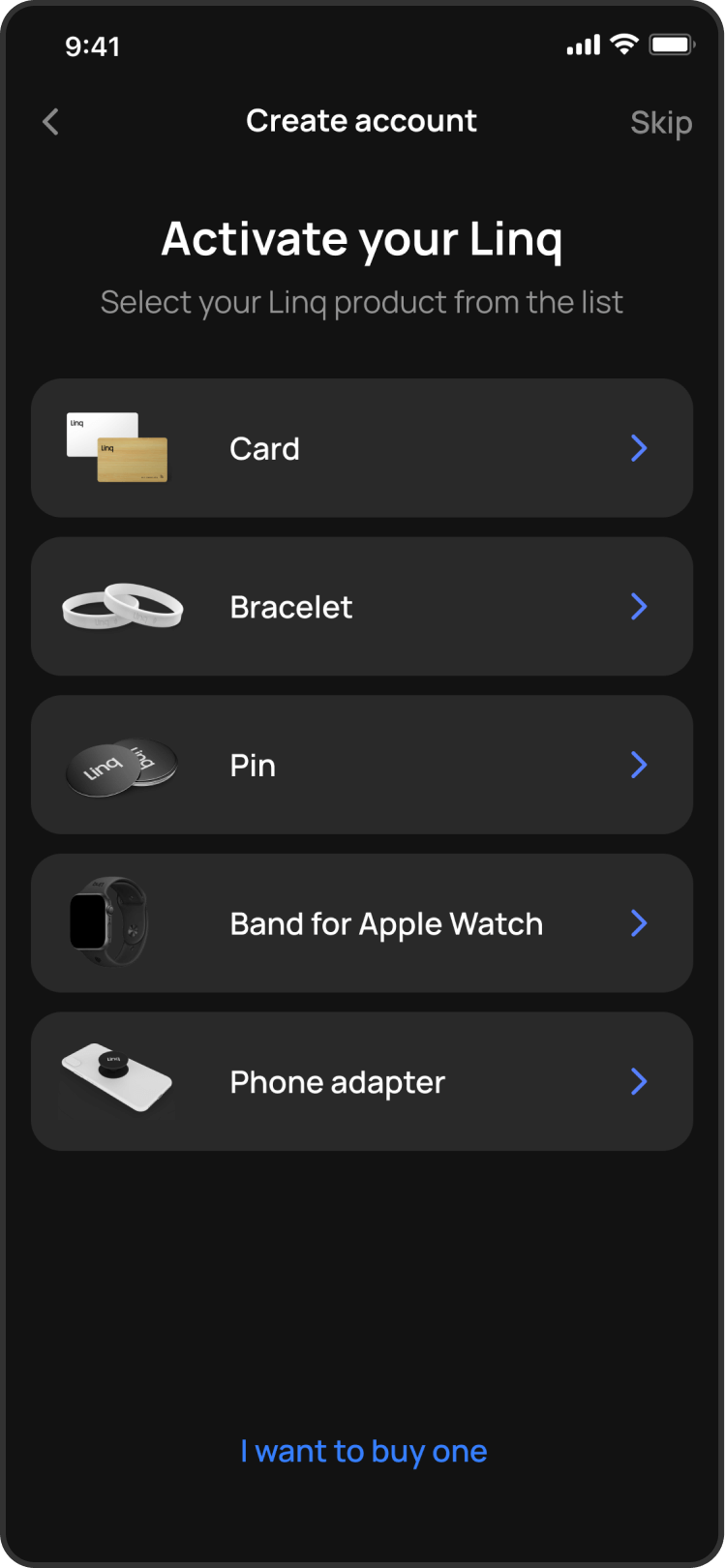Select the Phone adapter row
Viewport: 725px width, 1568px height.
[362, 1081]
